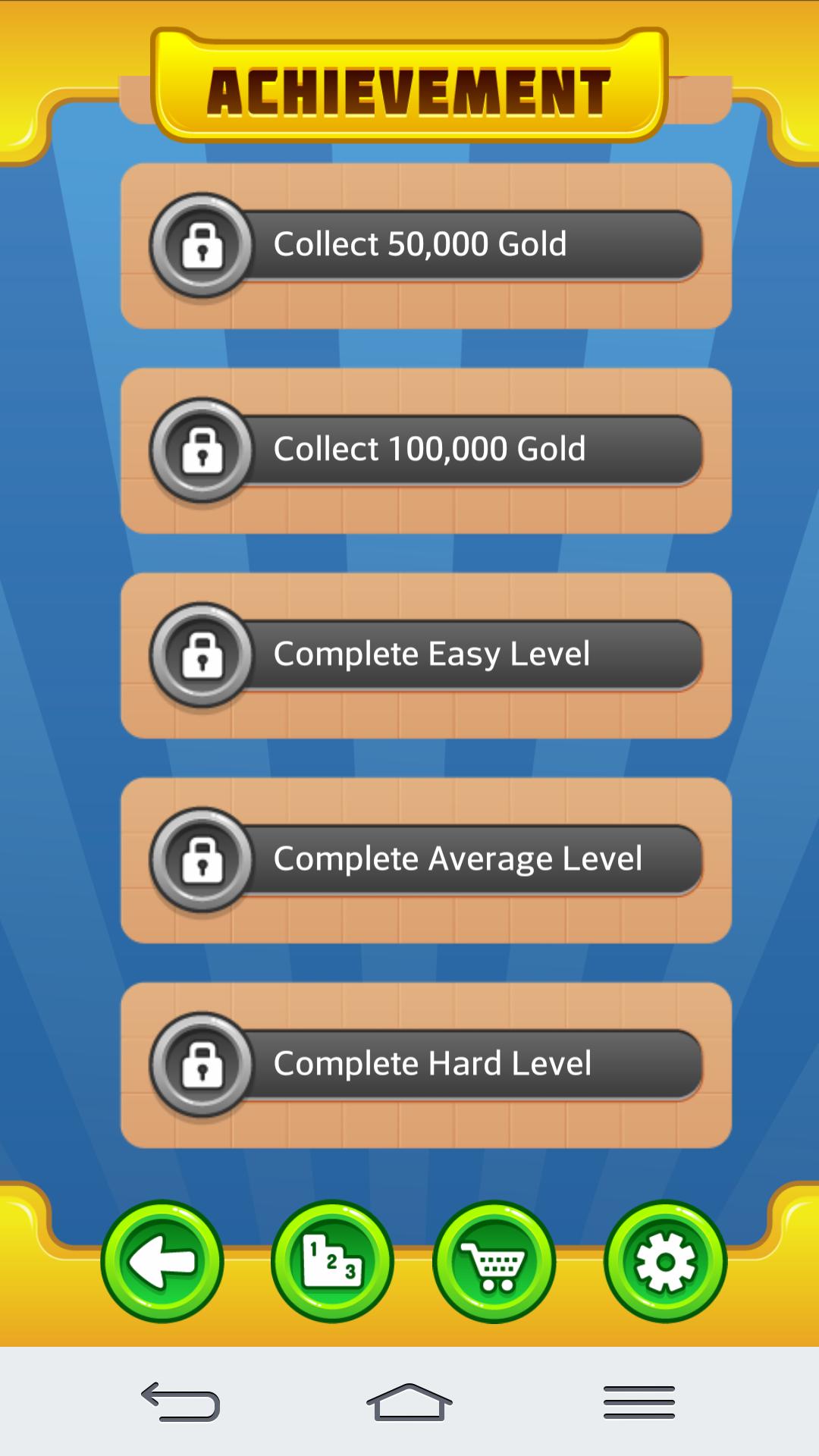
Task: Tap the system navigation back button
Action: (180, 1401)
